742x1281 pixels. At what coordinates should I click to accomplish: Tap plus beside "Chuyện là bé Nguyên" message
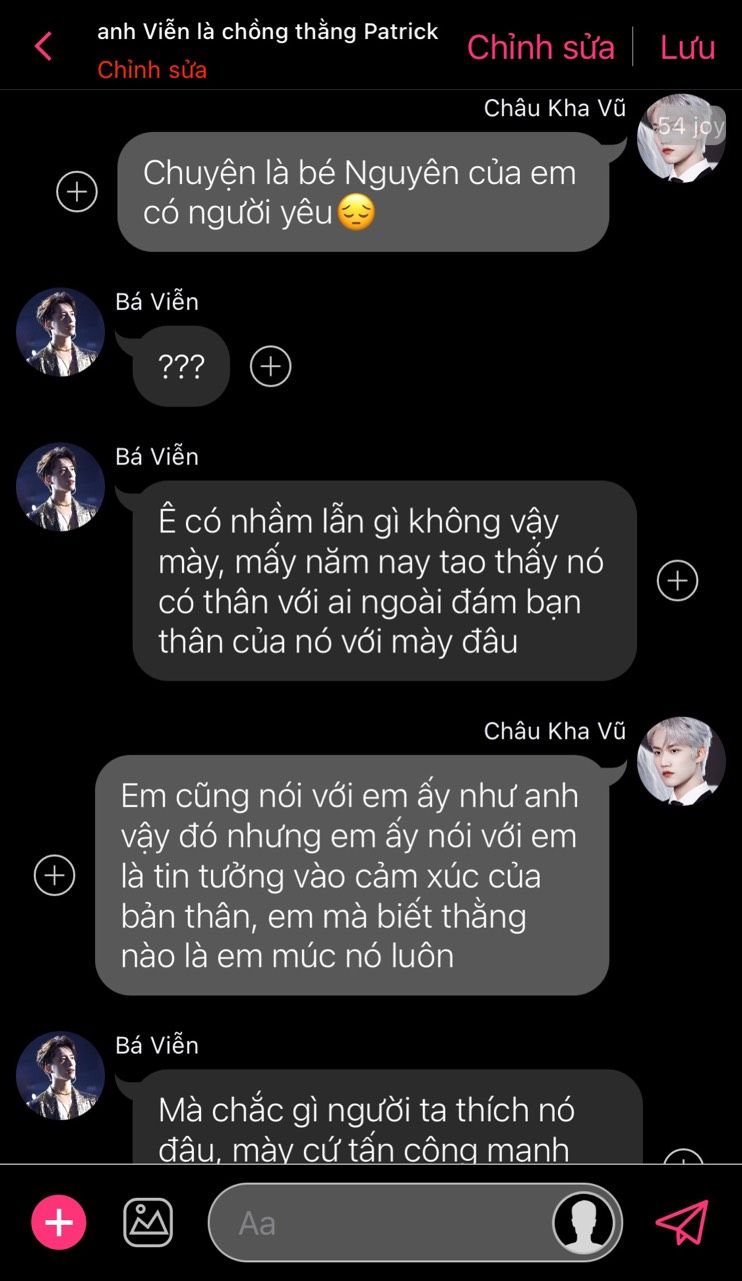(77, 191)
